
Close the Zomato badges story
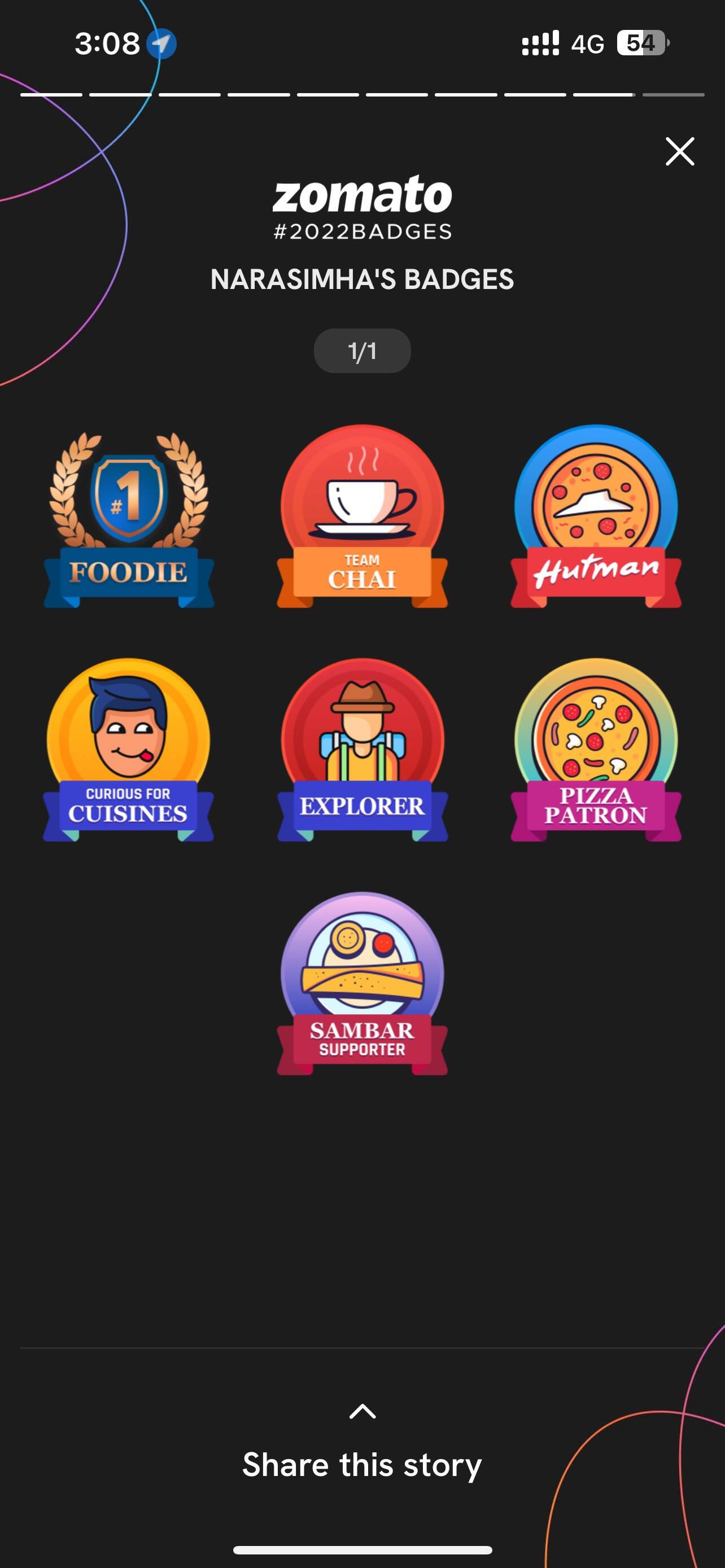(x=679, y=152)
